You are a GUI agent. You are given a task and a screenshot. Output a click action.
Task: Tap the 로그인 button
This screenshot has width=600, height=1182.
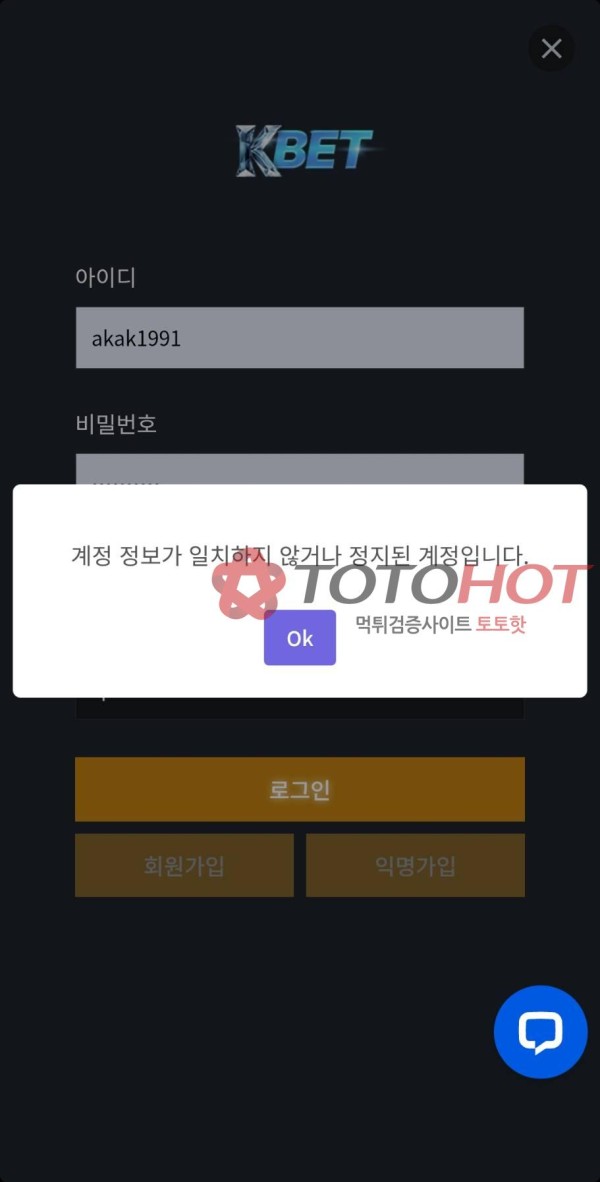[299, 789]
